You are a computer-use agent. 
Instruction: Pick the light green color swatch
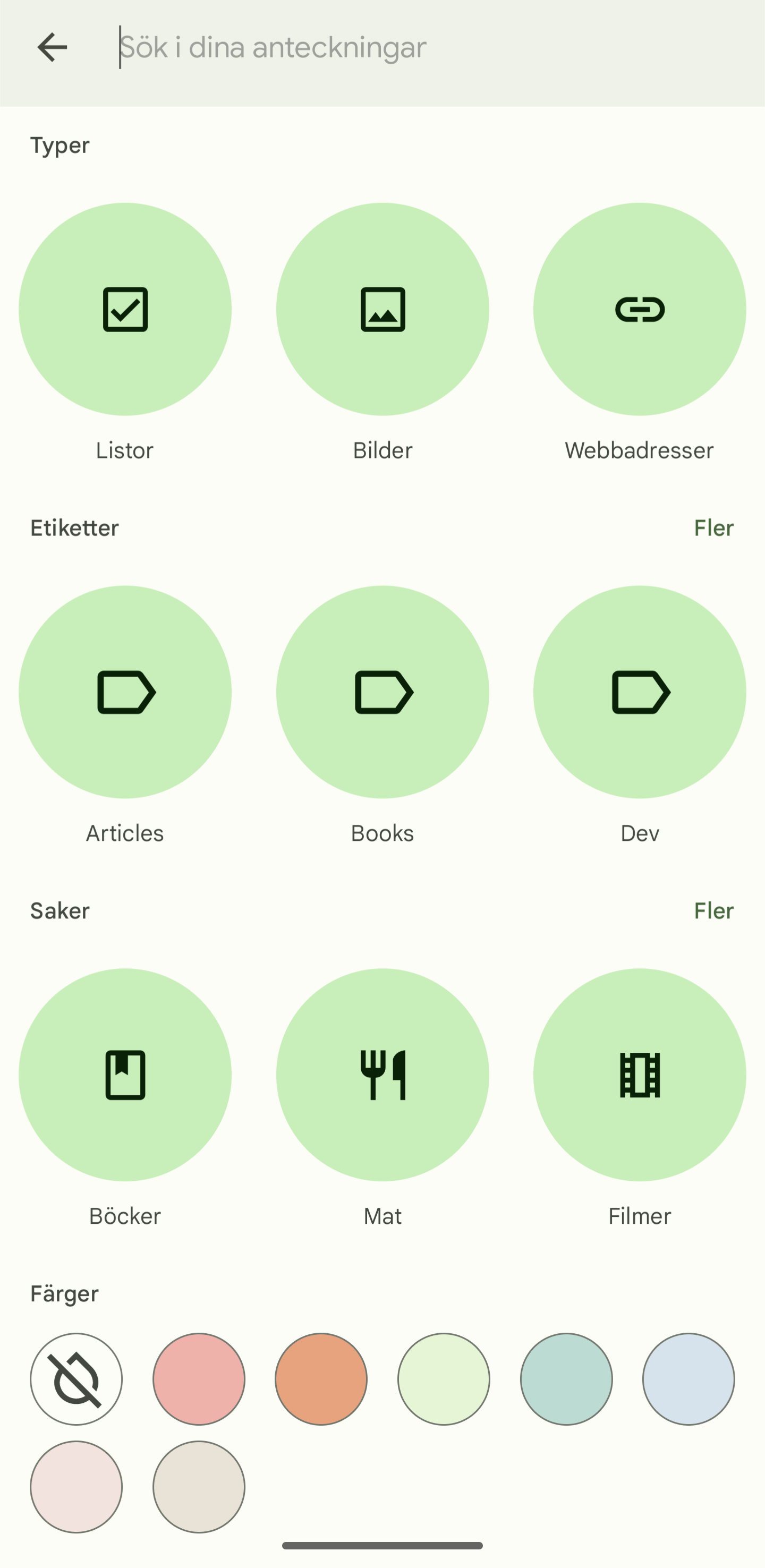tap(444, 1379)
